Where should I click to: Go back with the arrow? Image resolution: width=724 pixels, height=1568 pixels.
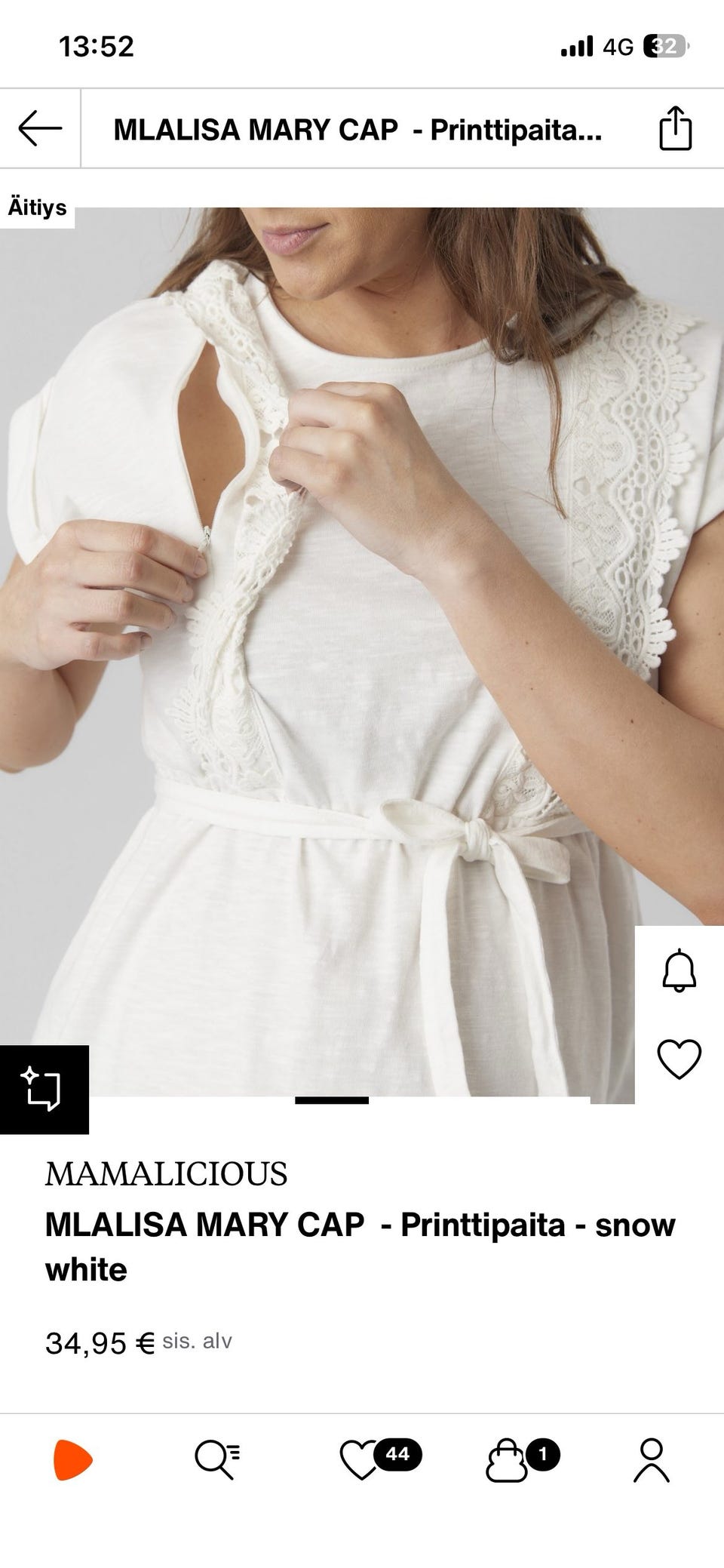point(40,128)
